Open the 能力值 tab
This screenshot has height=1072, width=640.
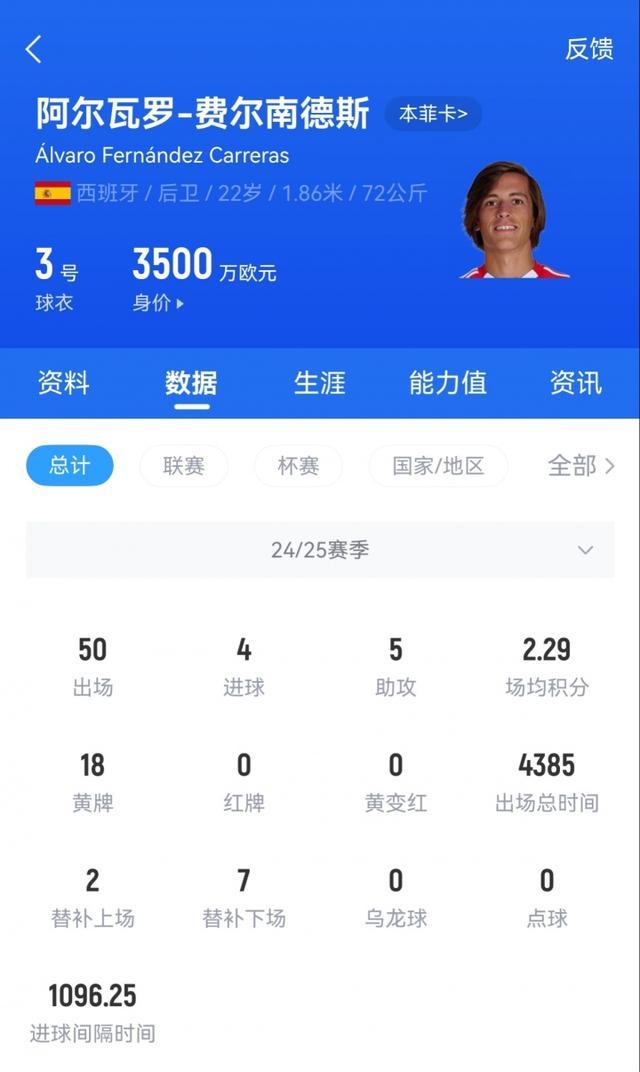(447, 383)
